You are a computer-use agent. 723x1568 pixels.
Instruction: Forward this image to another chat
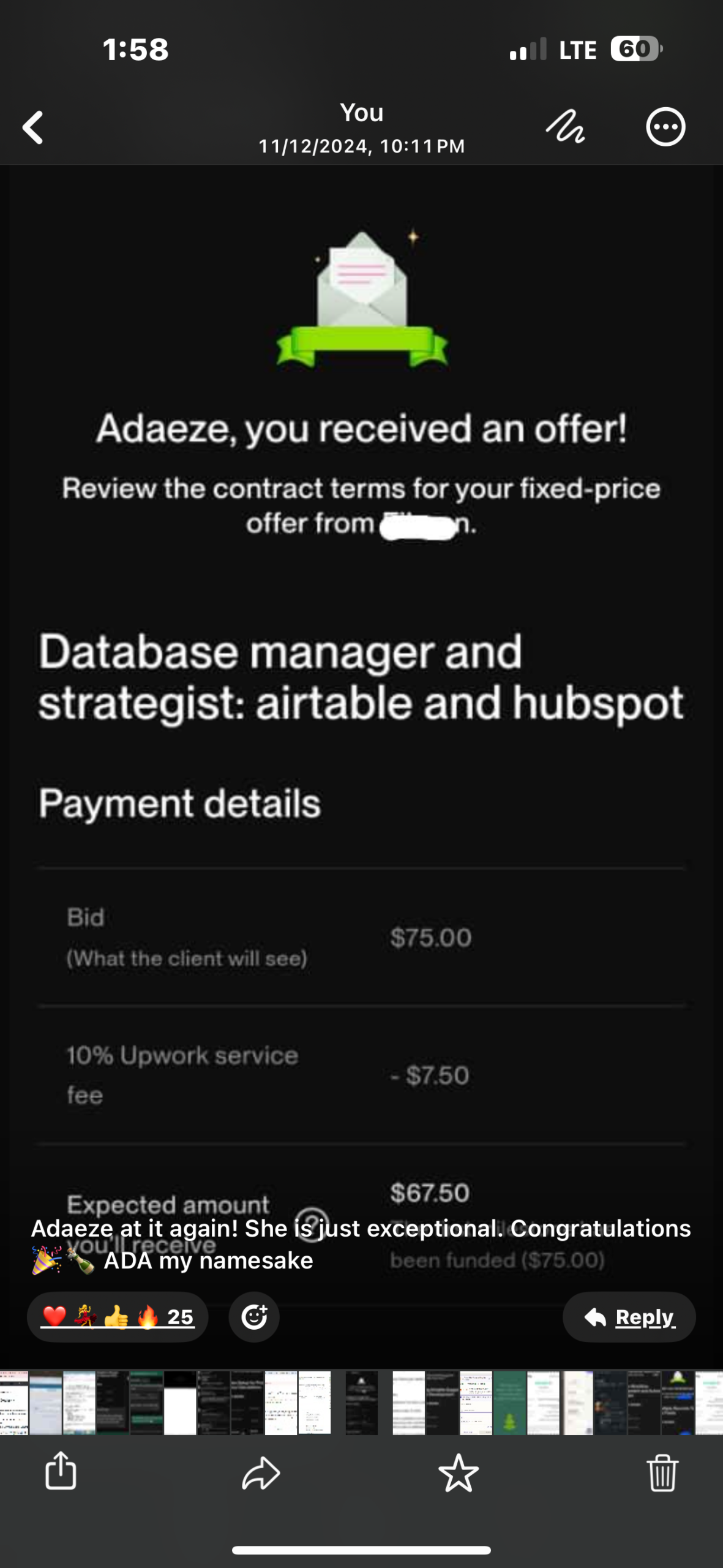tap(261, 1472)
